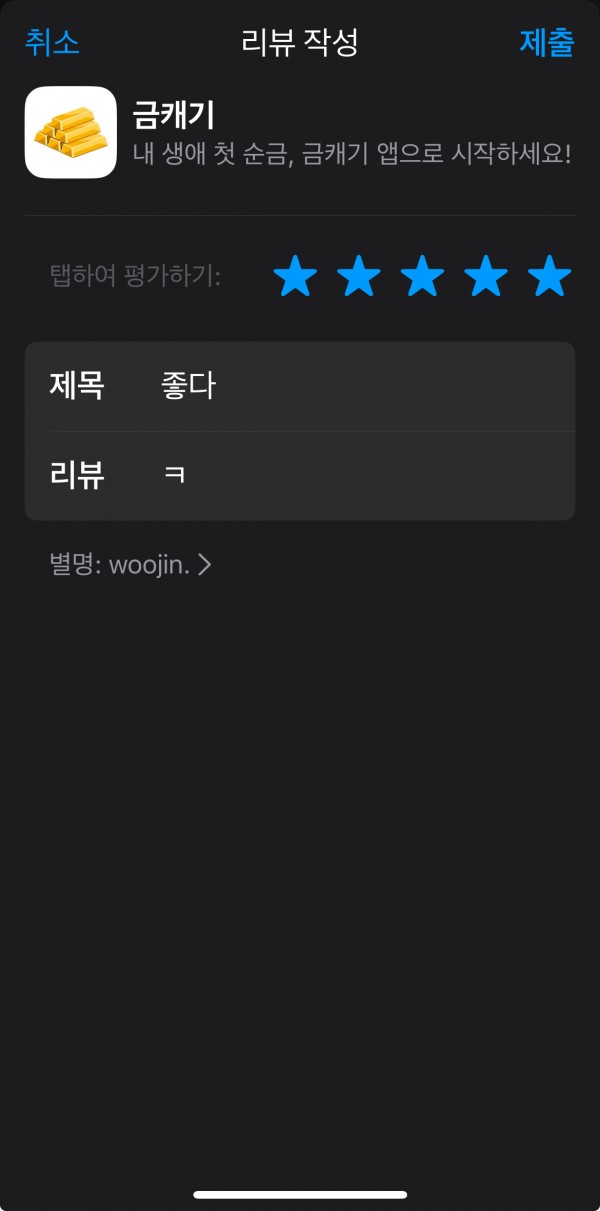600x1211 pixels.
Task: Rate the app three stars
Action: [422, 276]
